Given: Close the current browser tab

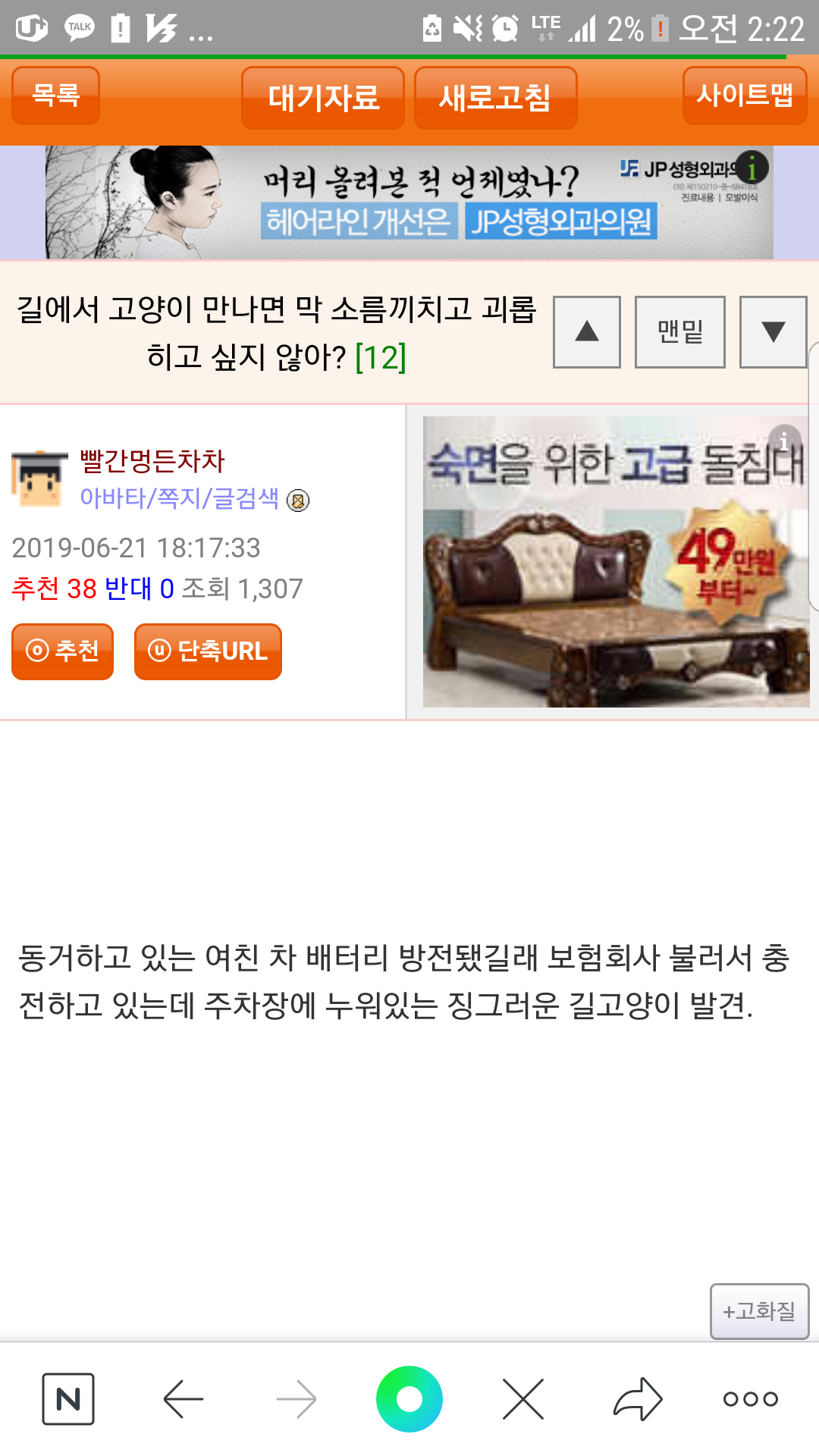Looking at the screenshot, I should tap(523, 1399).
